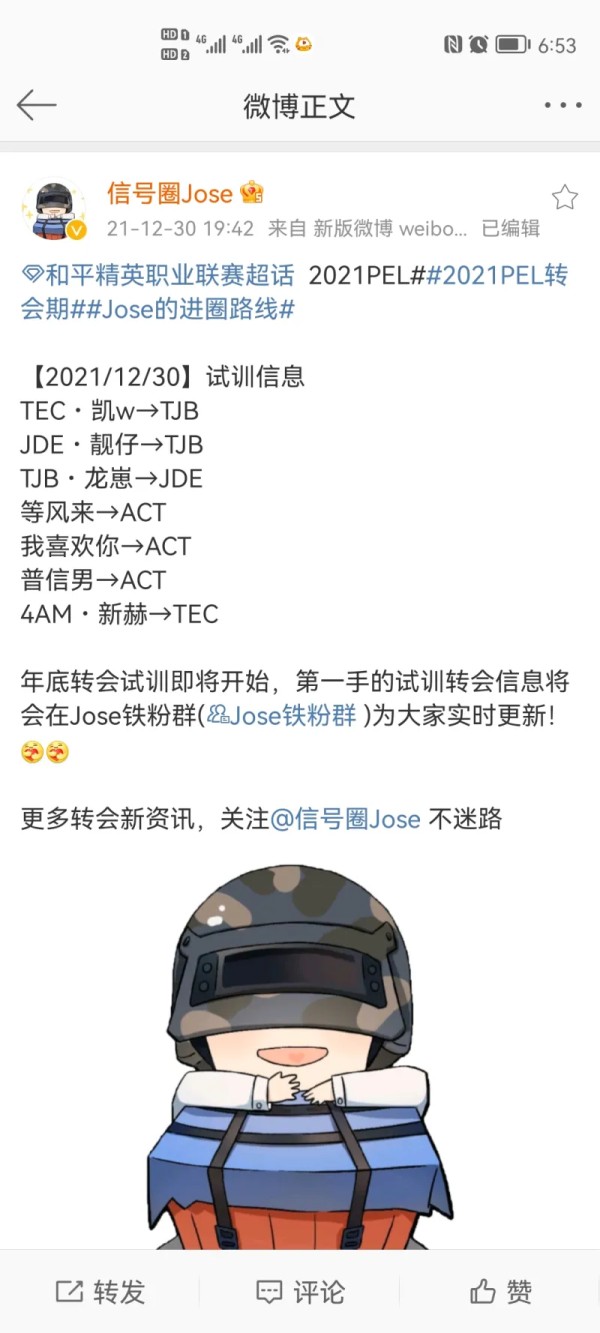Repost this Weibo via 转发
Viewport: 600px width, 1333px height.
pyautogui.click(x=100, y=1291)
